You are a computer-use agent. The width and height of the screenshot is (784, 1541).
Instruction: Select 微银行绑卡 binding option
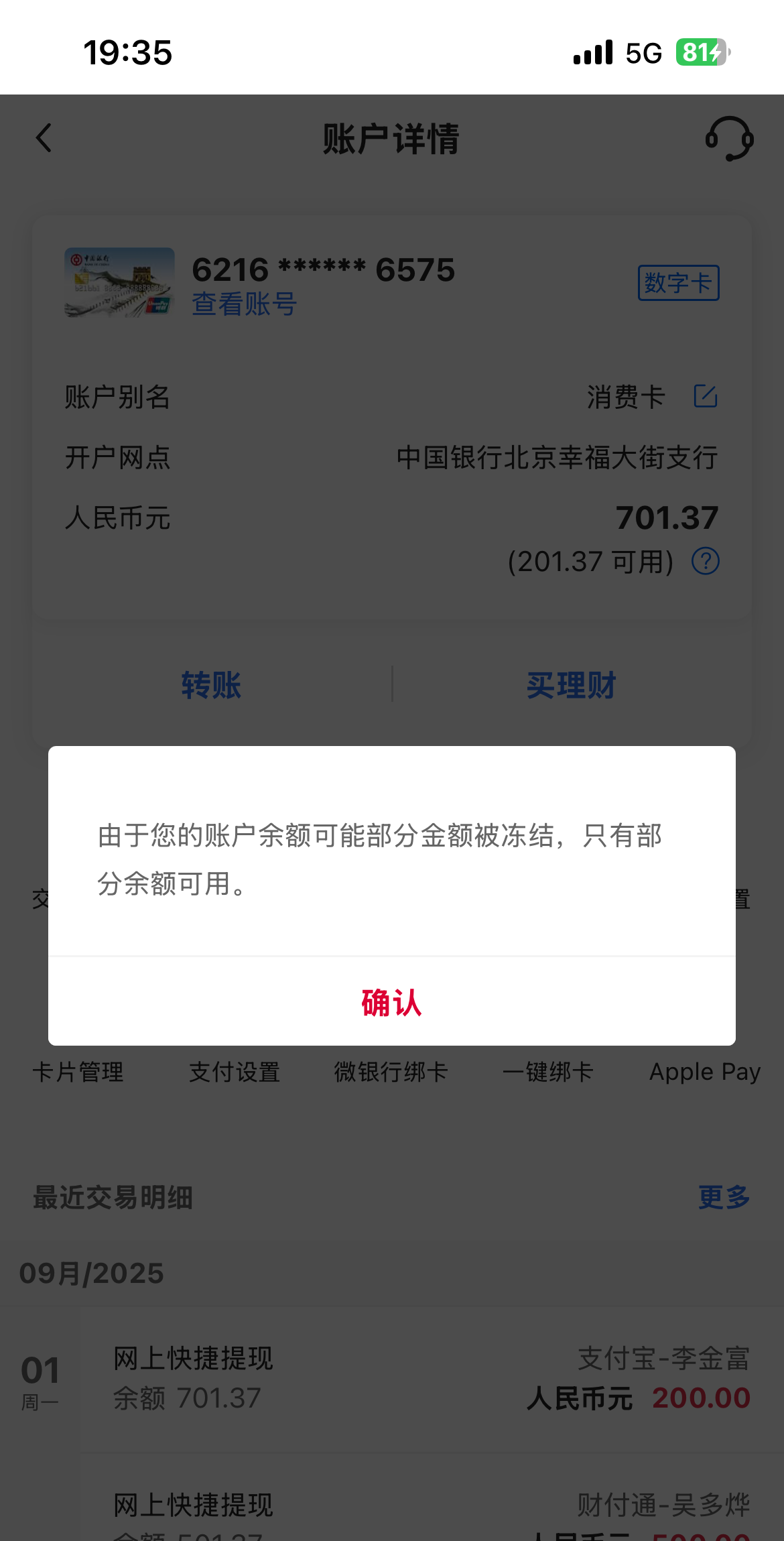392,1072
